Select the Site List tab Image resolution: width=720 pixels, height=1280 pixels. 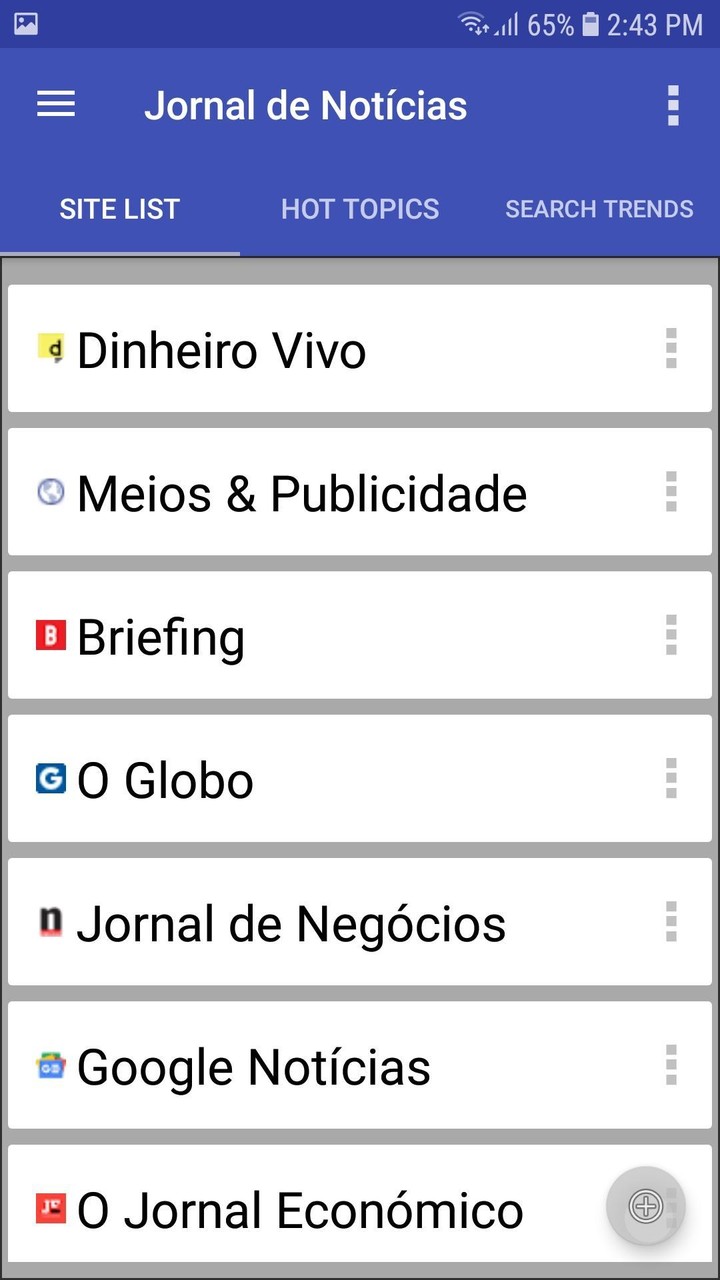[x=119, y=209]
